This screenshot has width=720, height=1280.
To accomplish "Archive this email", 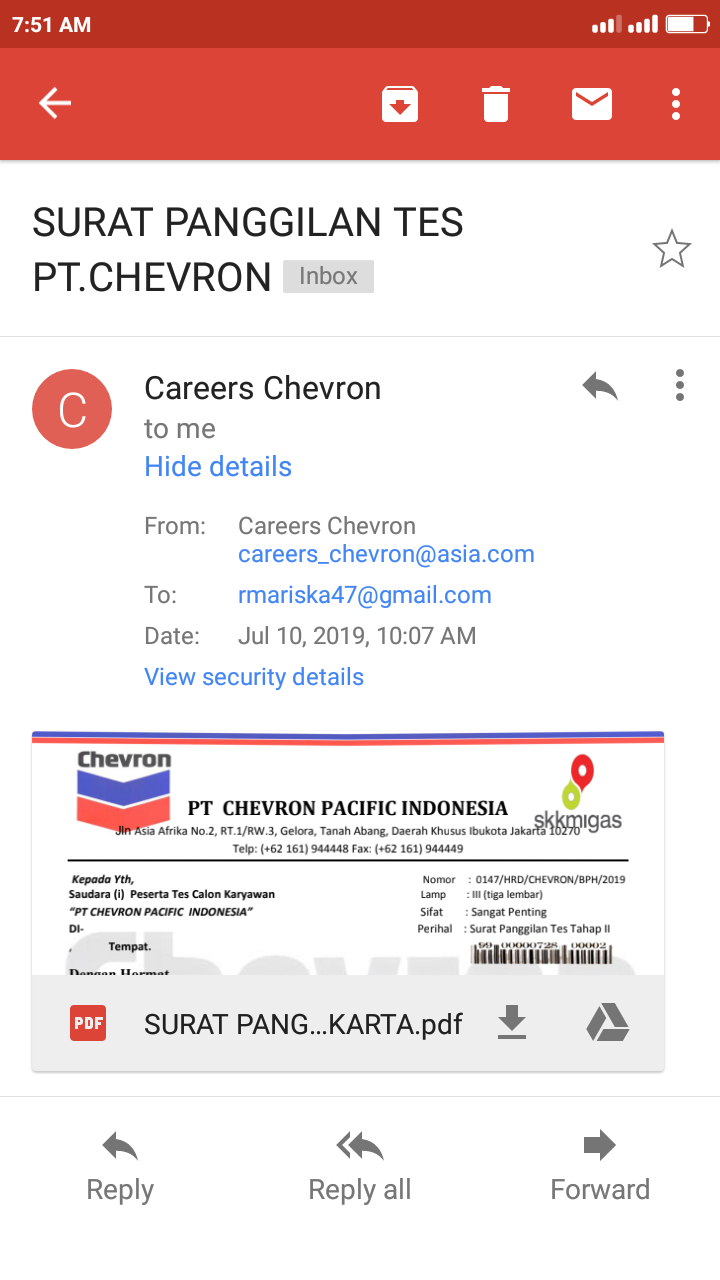I will tap(399, 104).
